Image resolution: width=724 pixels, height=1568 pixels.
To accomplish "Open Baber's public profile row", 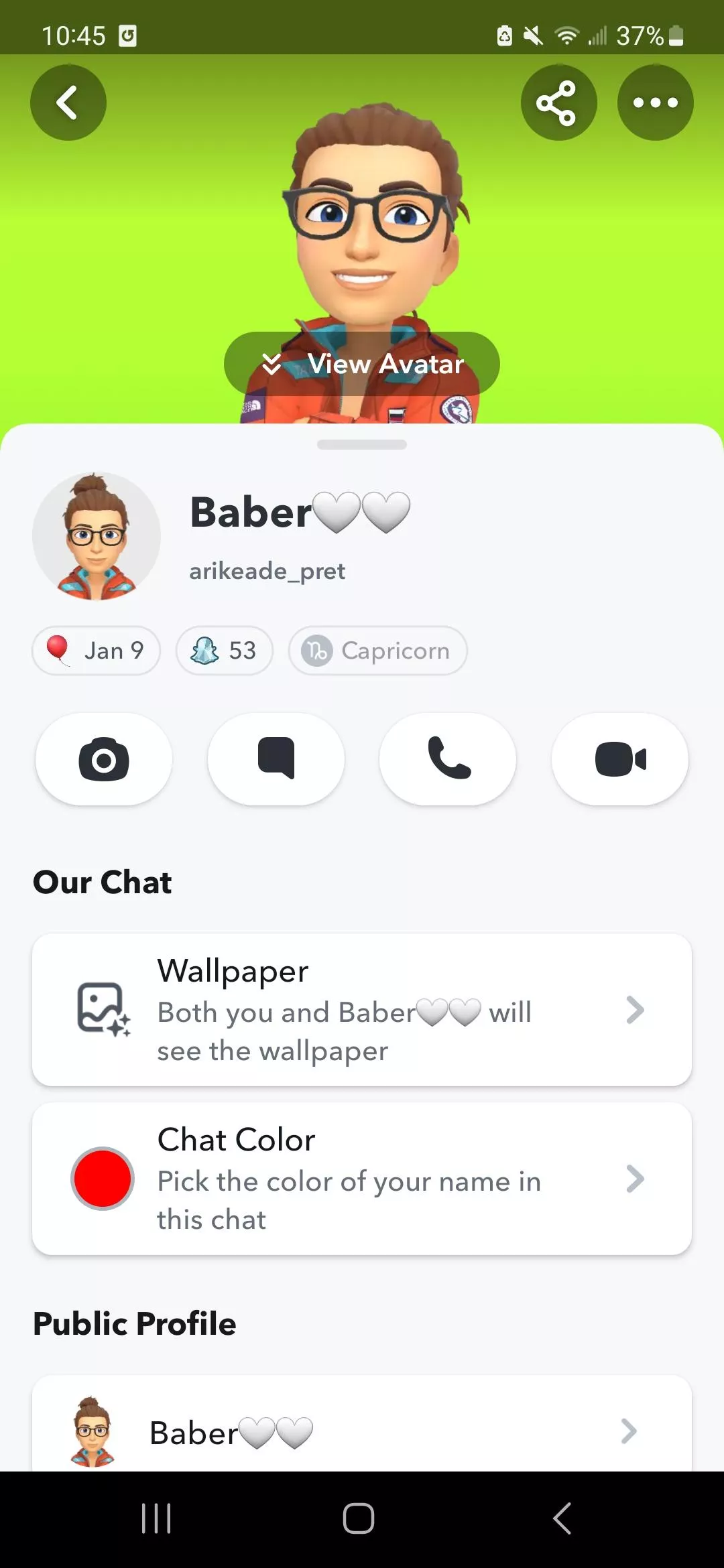I will [362, 1431].
